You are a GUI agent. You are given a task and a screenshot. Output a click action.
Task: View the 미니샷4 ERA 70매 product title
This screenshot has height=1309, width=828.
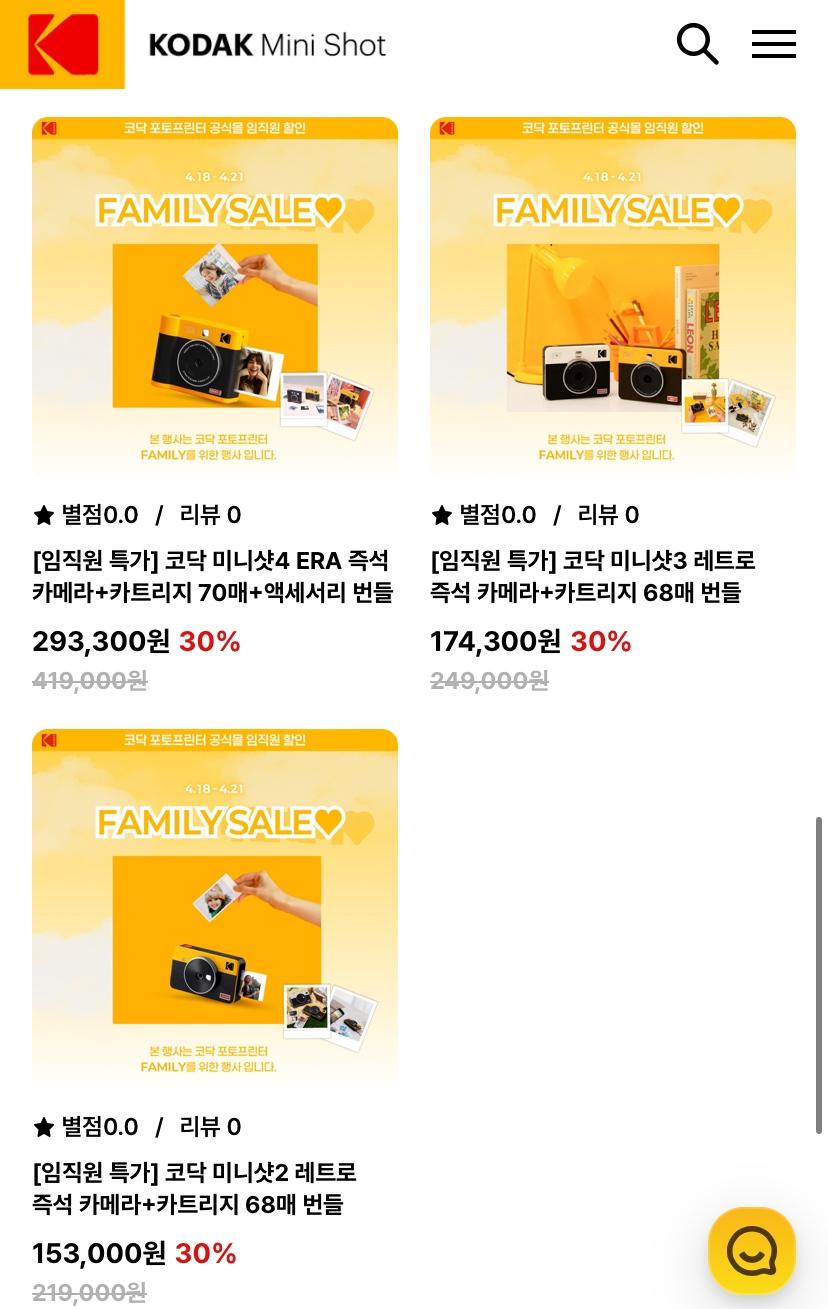pyautogui.click(x=213, y=576)
